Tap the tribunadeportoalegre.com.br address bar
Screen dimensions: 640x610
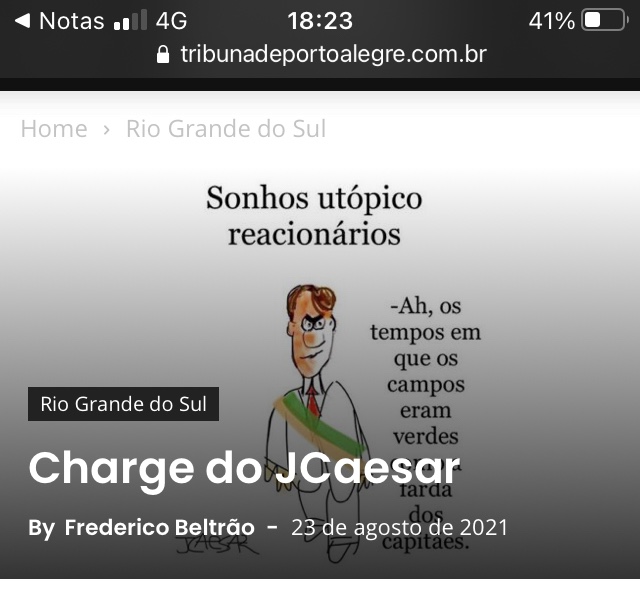pos(321,54)
